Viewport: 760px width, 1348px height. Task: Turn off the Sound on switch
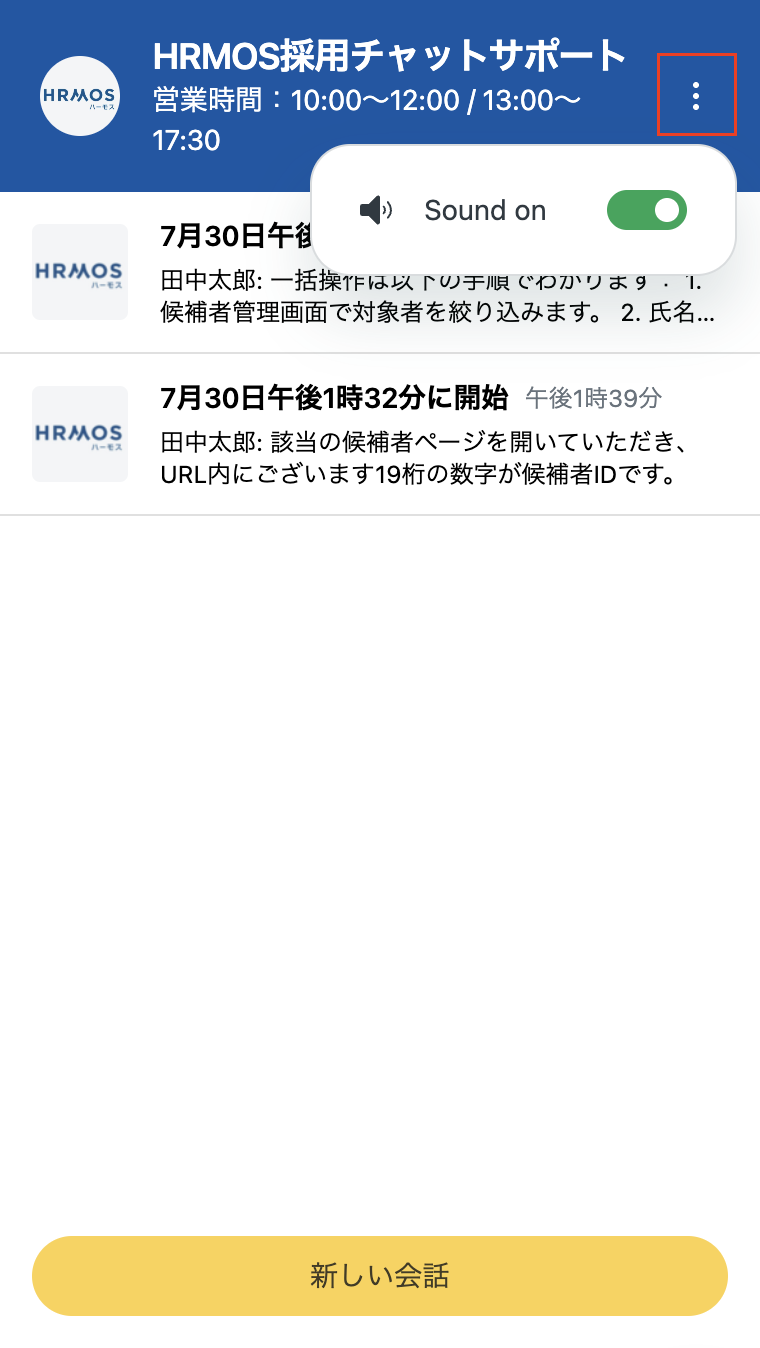(x=647, y=210)
